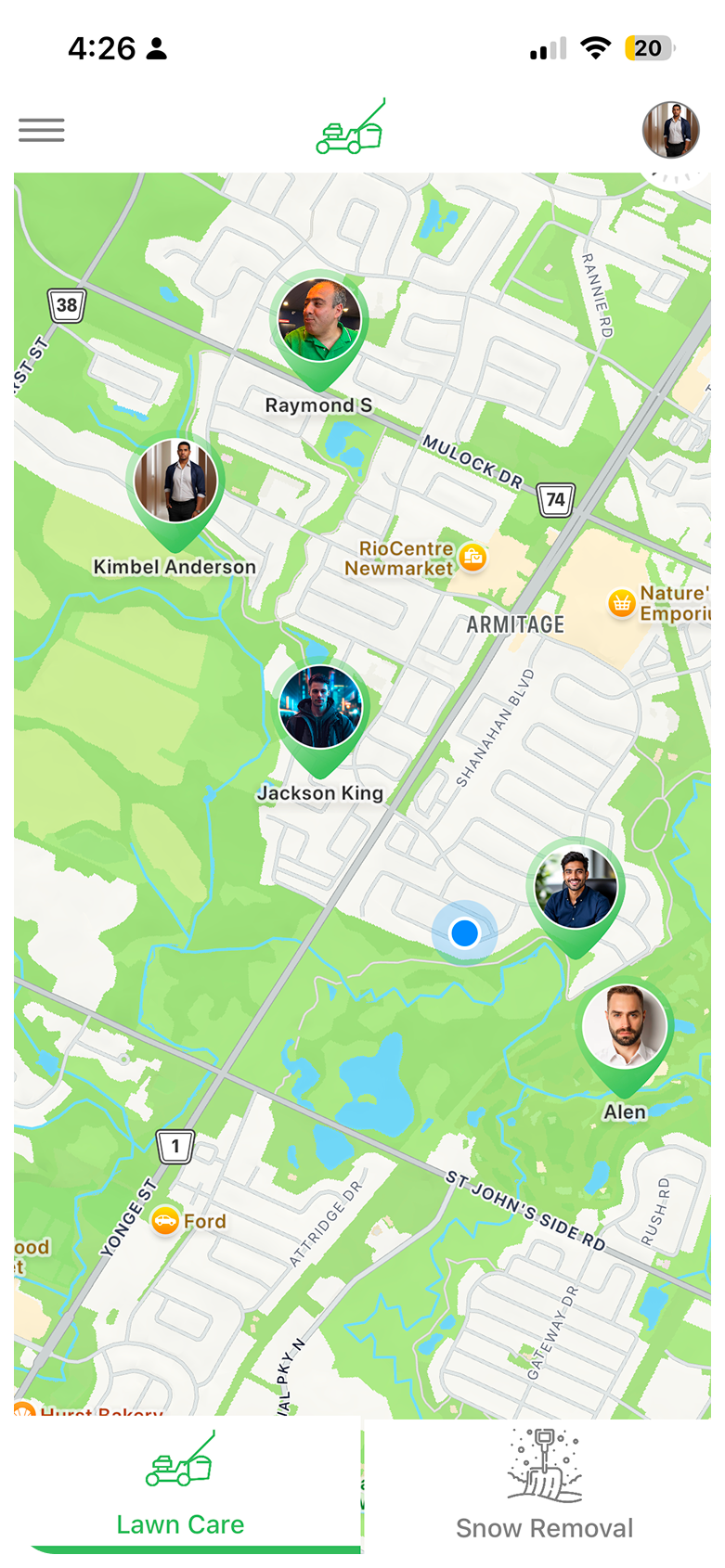Image resolution: width=725 pixels, height=1568 pixels.
Task: Open Alen's map pin
Action: click(625, 1030)
